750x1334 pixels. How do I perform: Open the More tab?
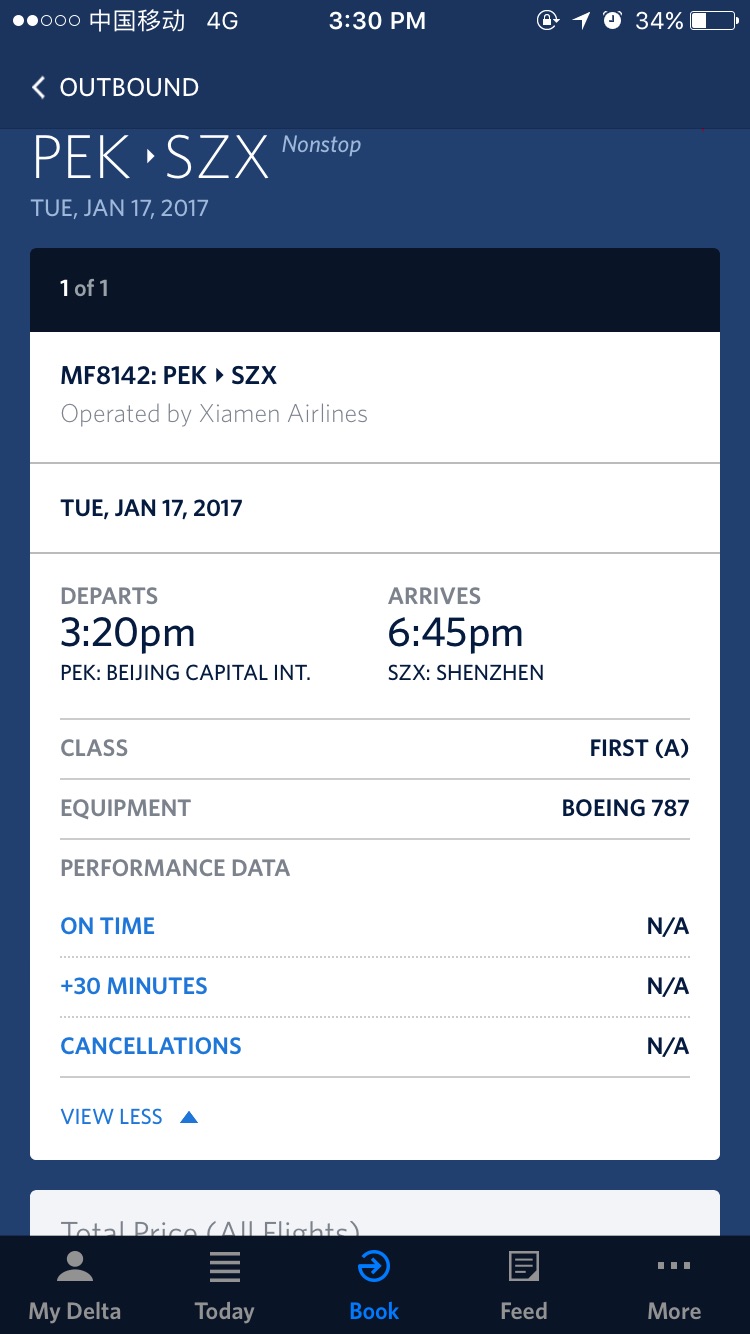674,1286
